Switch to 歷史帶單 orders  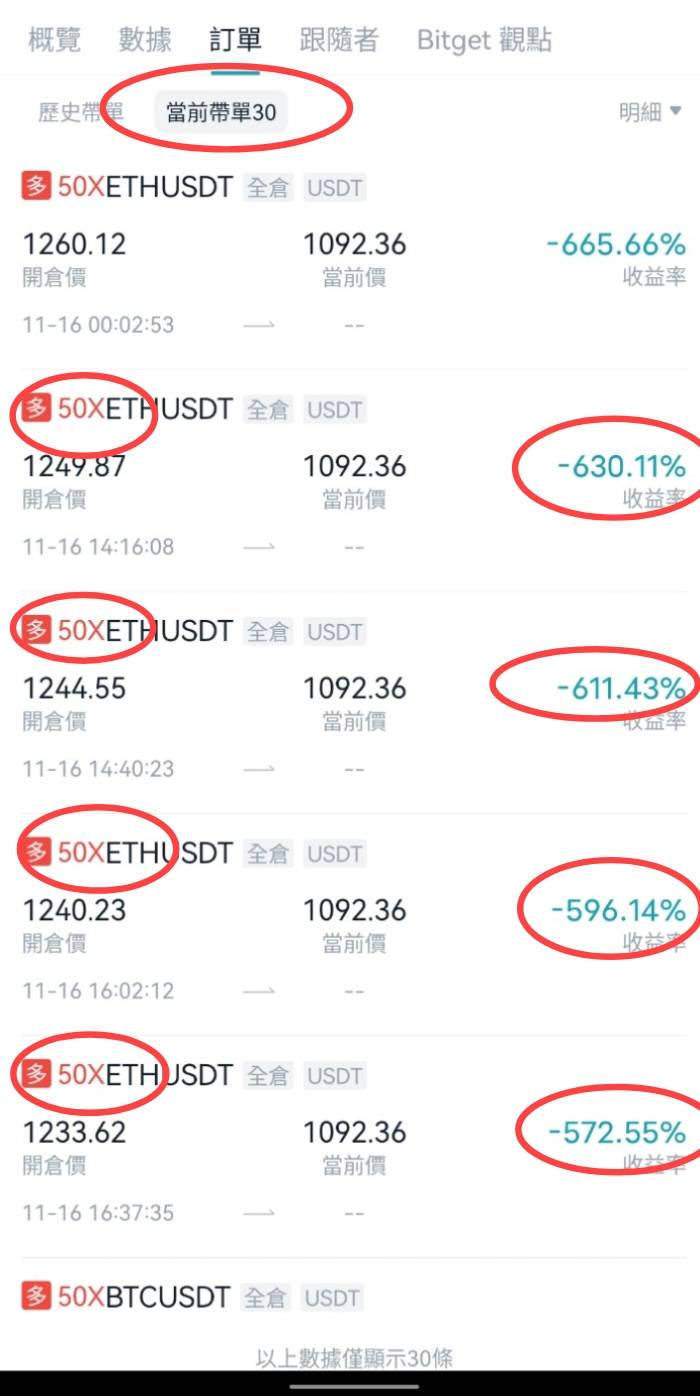tap(80, 112)
